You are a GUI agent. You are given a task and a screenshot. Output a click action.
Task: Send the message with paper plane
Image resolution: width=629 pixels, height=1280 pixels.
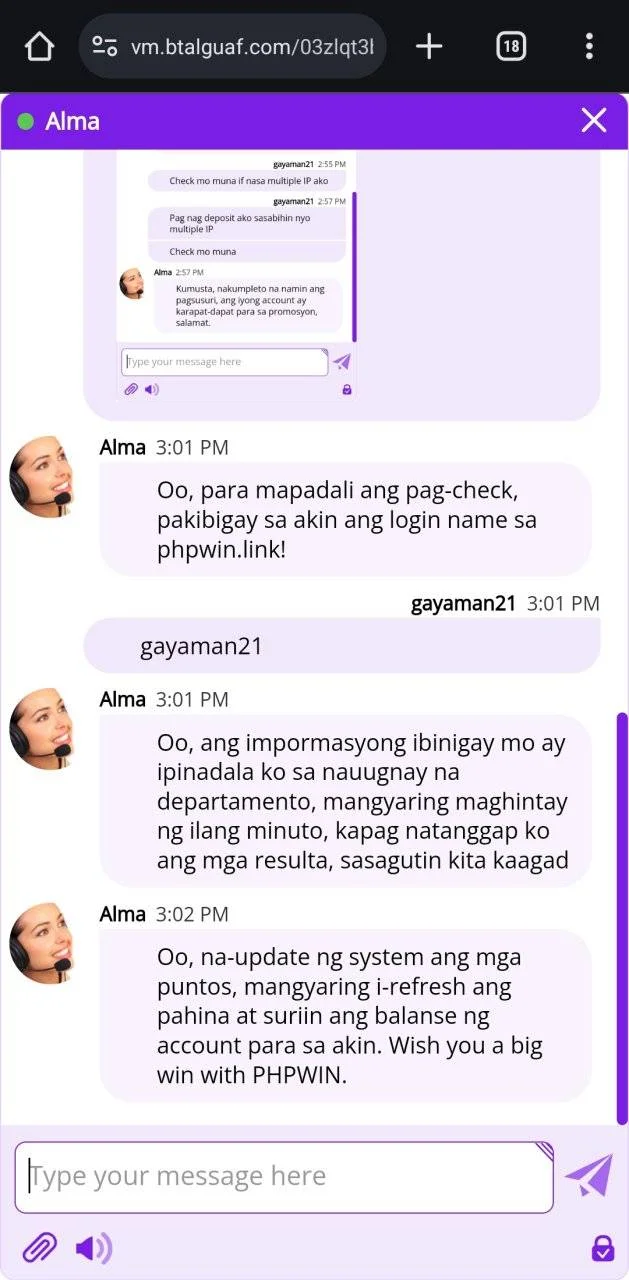pos(589,1176)
